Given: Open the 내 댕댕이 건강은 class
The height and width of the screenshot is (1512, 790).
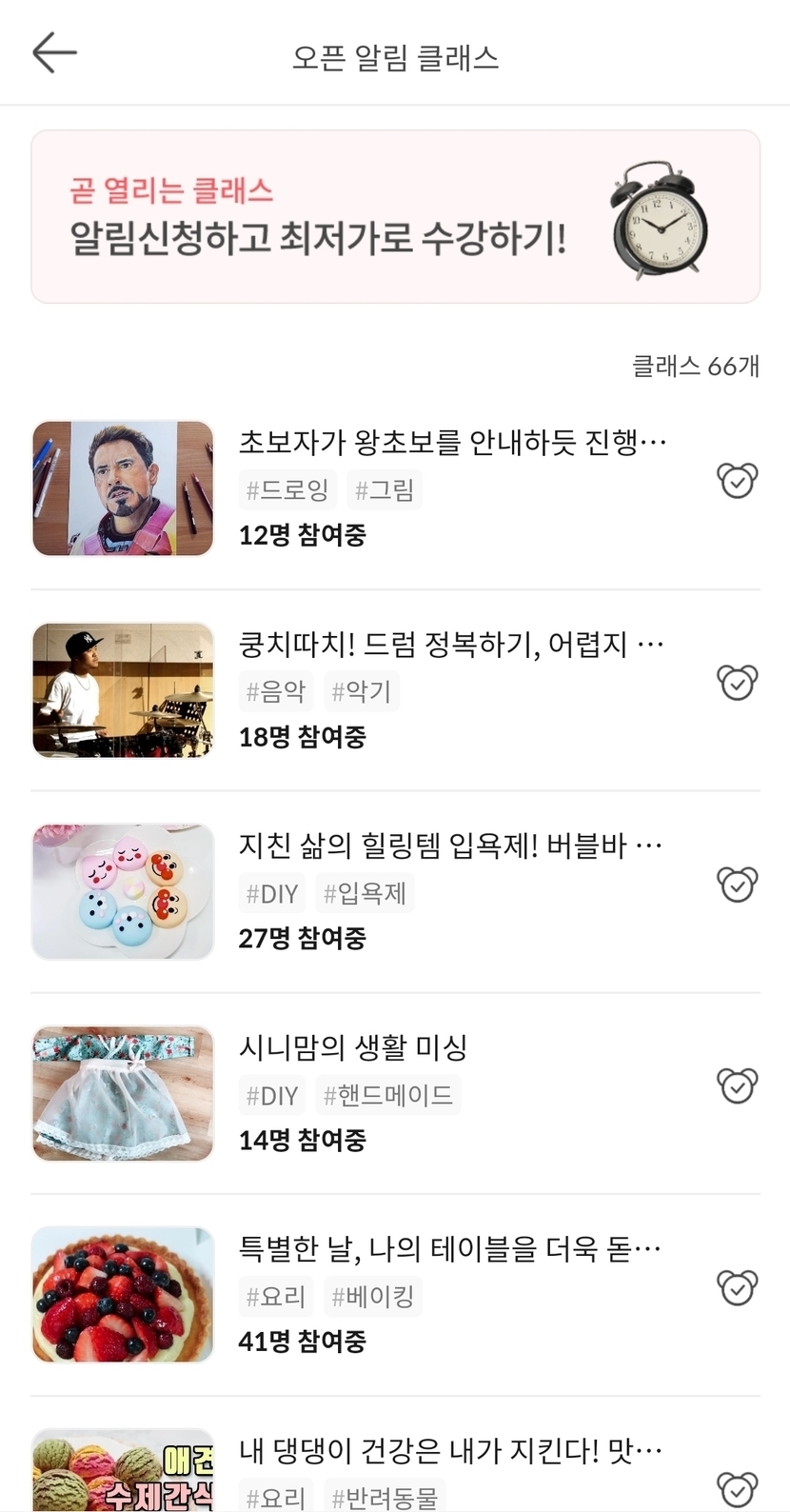Looking at the screenshot, I should click(x=449, y=1451).
